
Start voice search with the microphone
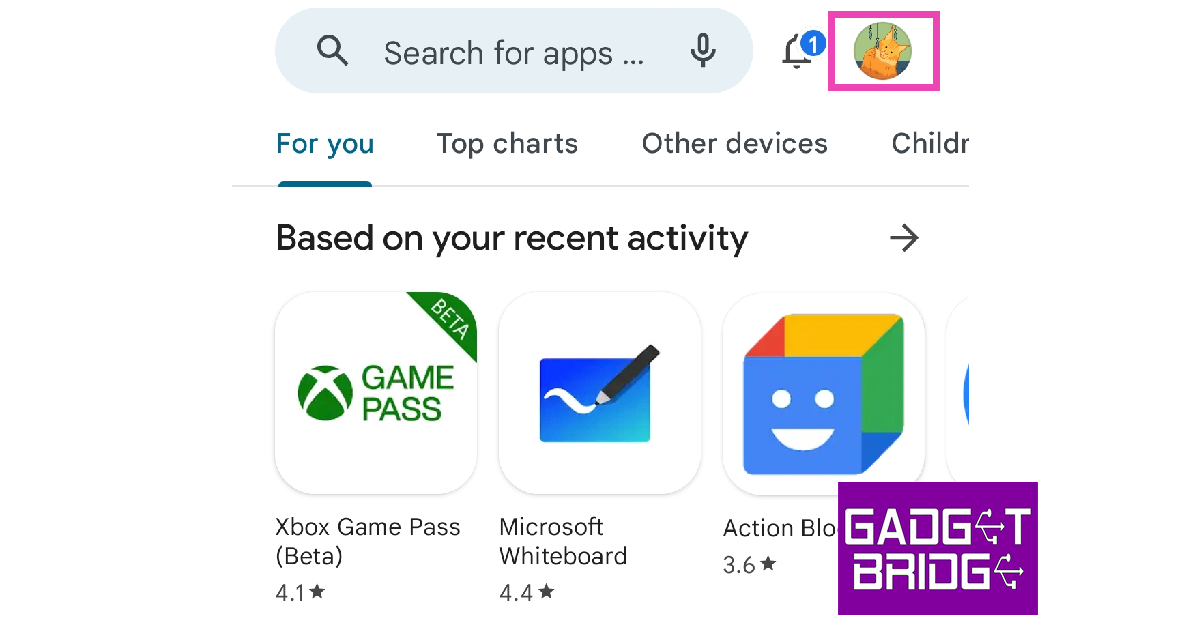click(x=703, y=51)
